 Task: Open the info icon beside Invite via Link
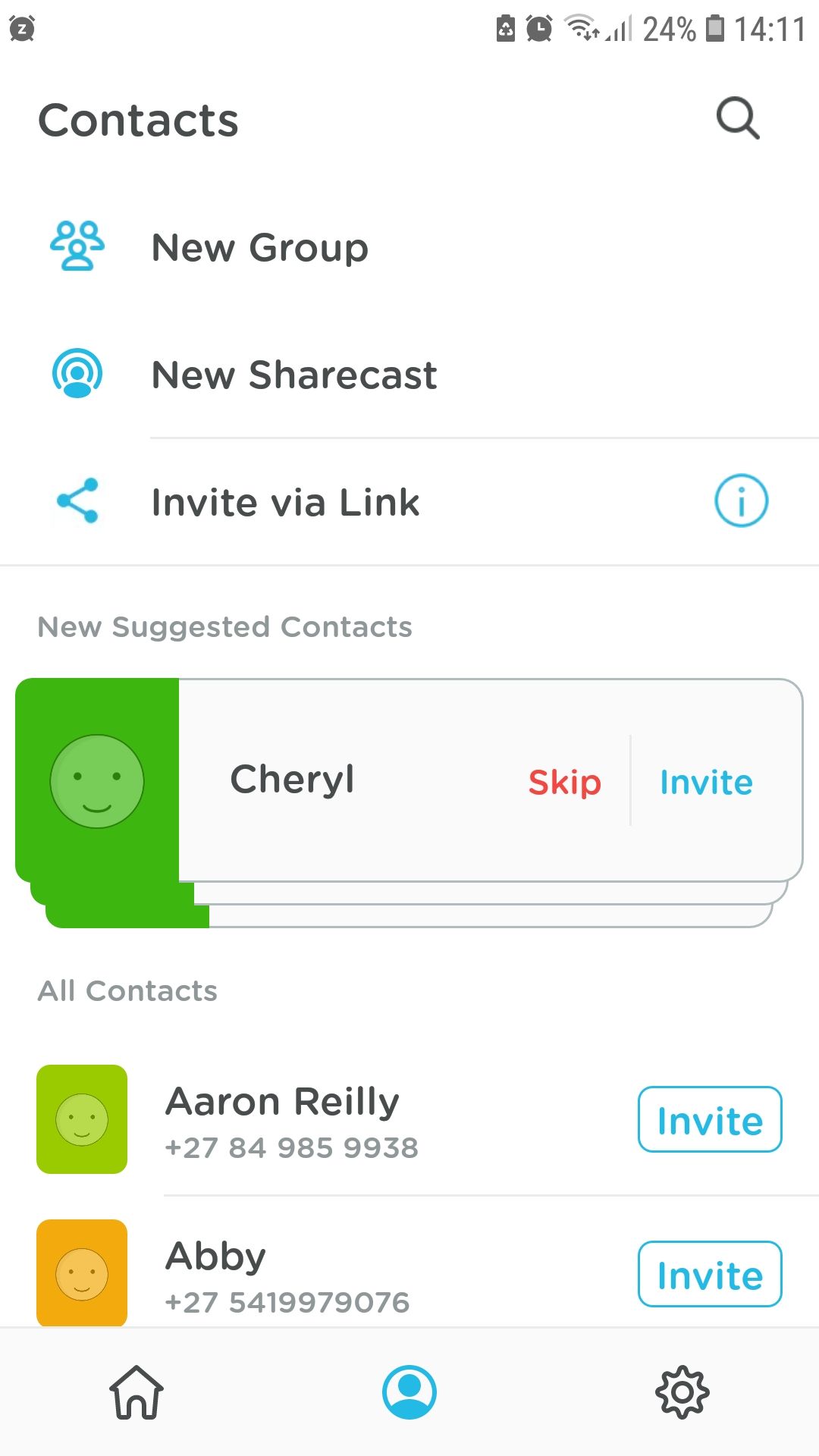pyautogui.click(x=741, y=500)
